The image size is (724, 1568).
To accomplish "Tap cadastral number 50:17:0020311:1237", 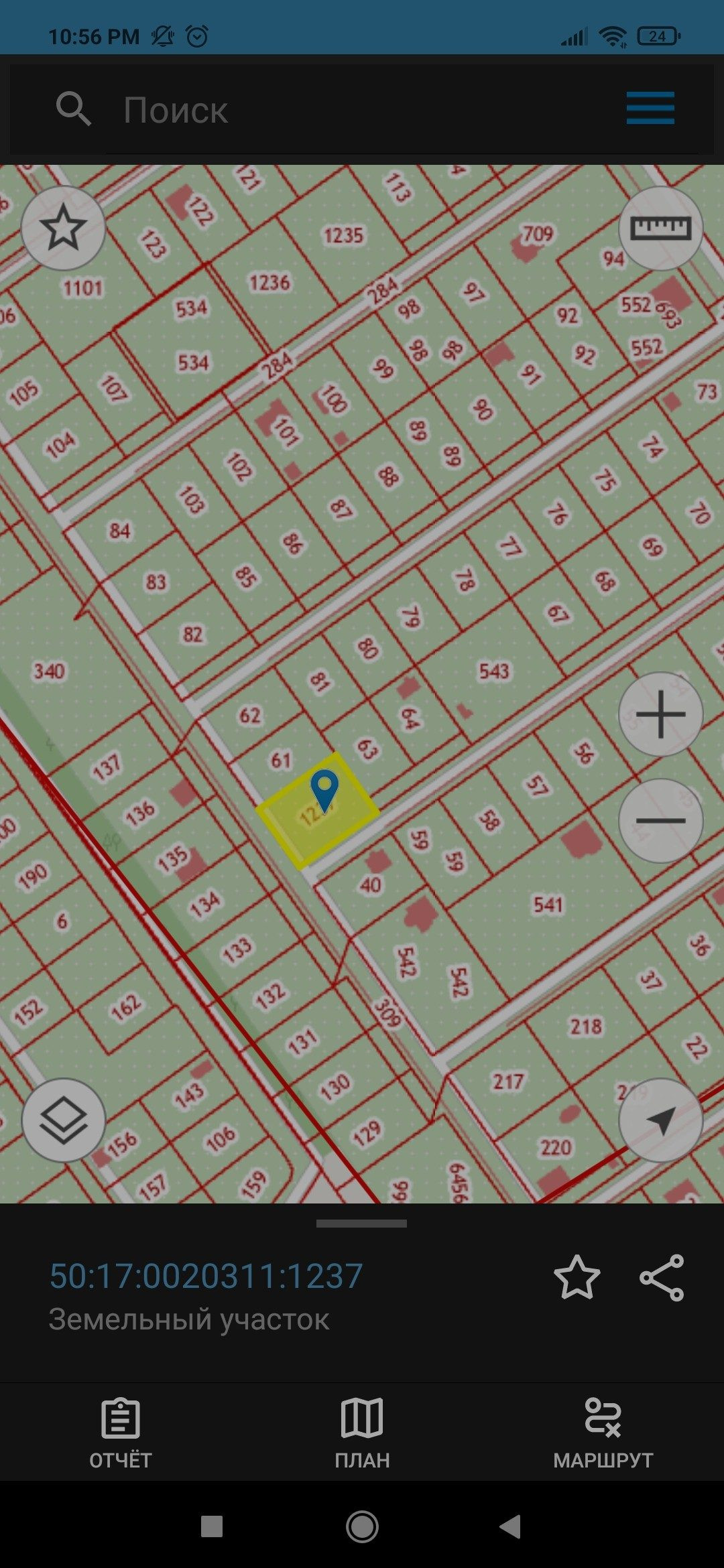I will coord(206,1276).
